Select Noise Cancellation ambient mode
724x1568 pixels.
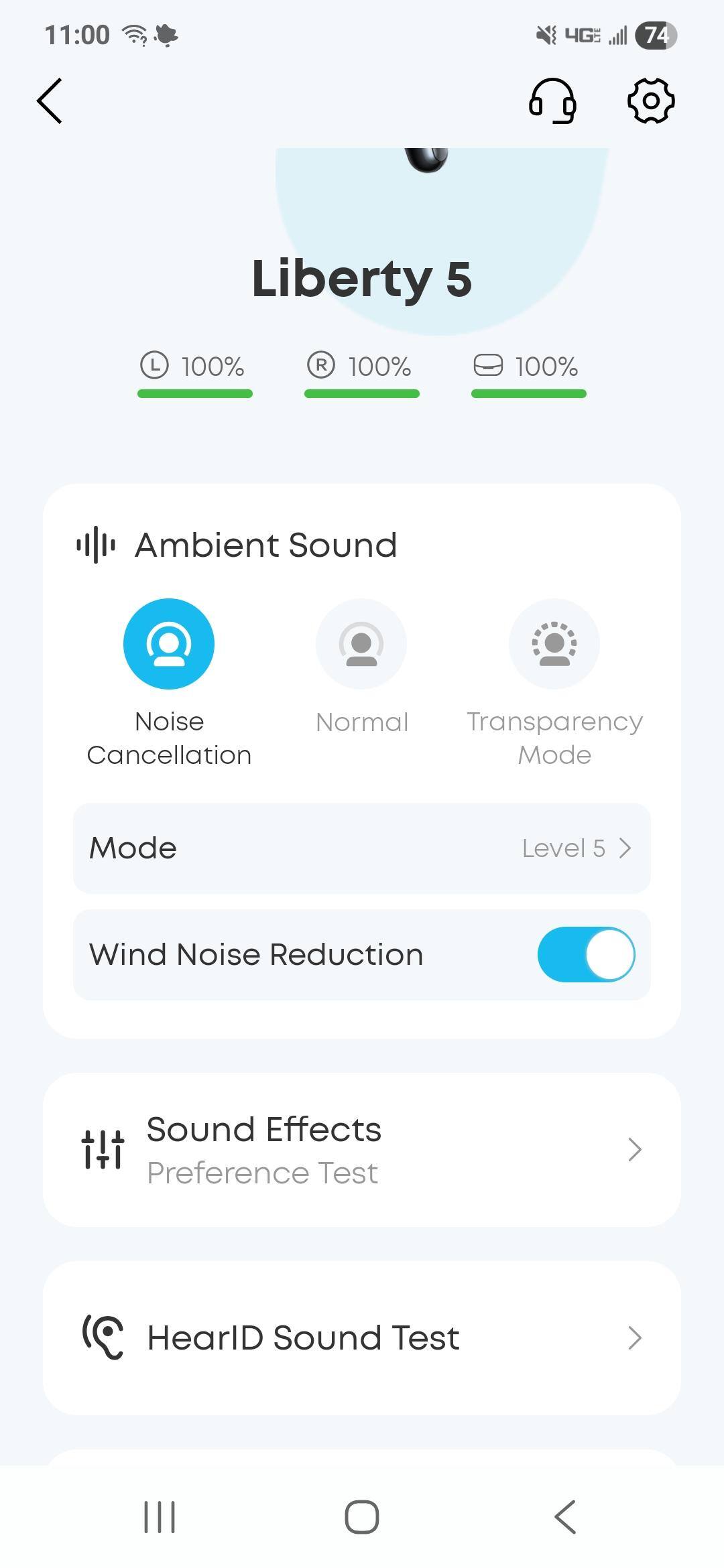pyautogui.click(x=169, y=644)
